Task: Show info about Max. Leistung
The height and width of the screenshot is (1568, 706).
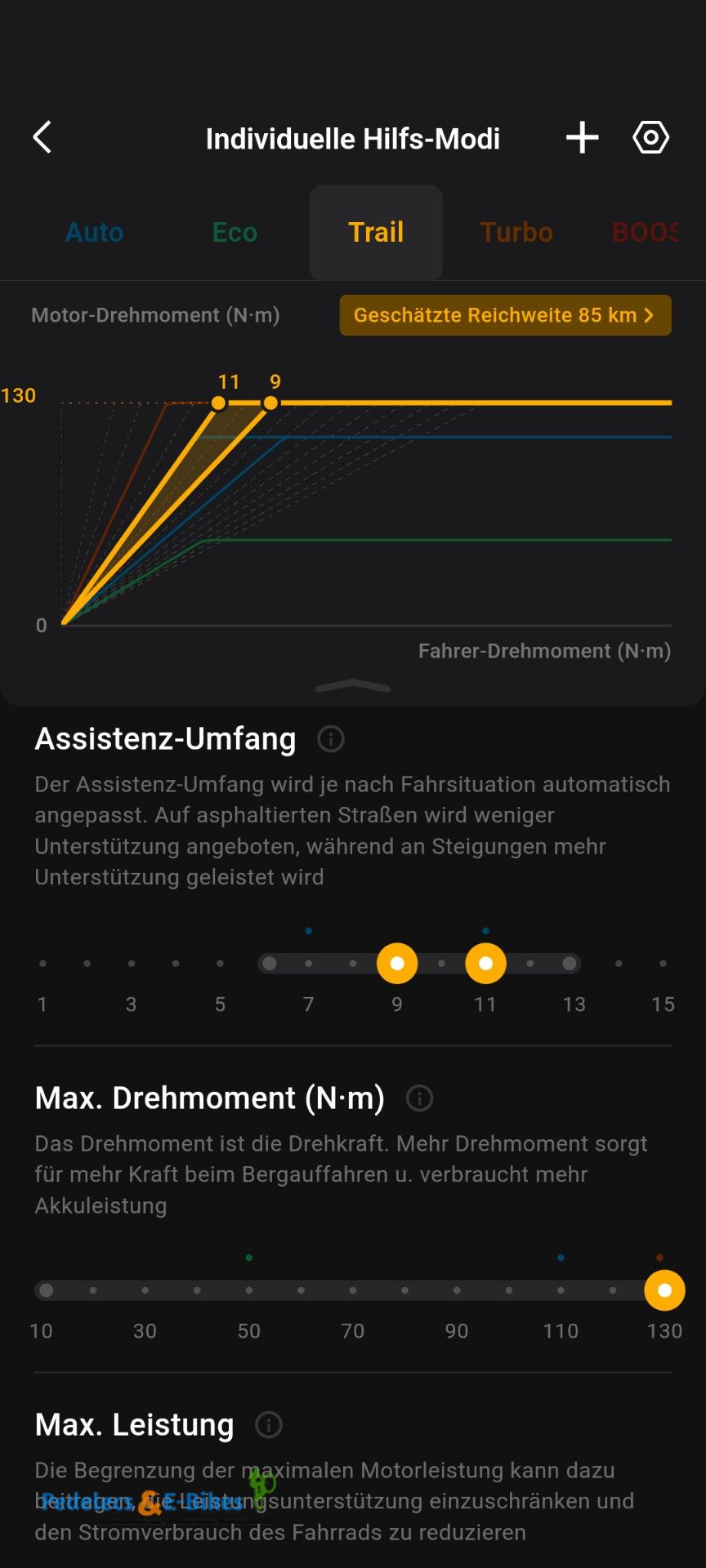Action: click(269, 1425)
